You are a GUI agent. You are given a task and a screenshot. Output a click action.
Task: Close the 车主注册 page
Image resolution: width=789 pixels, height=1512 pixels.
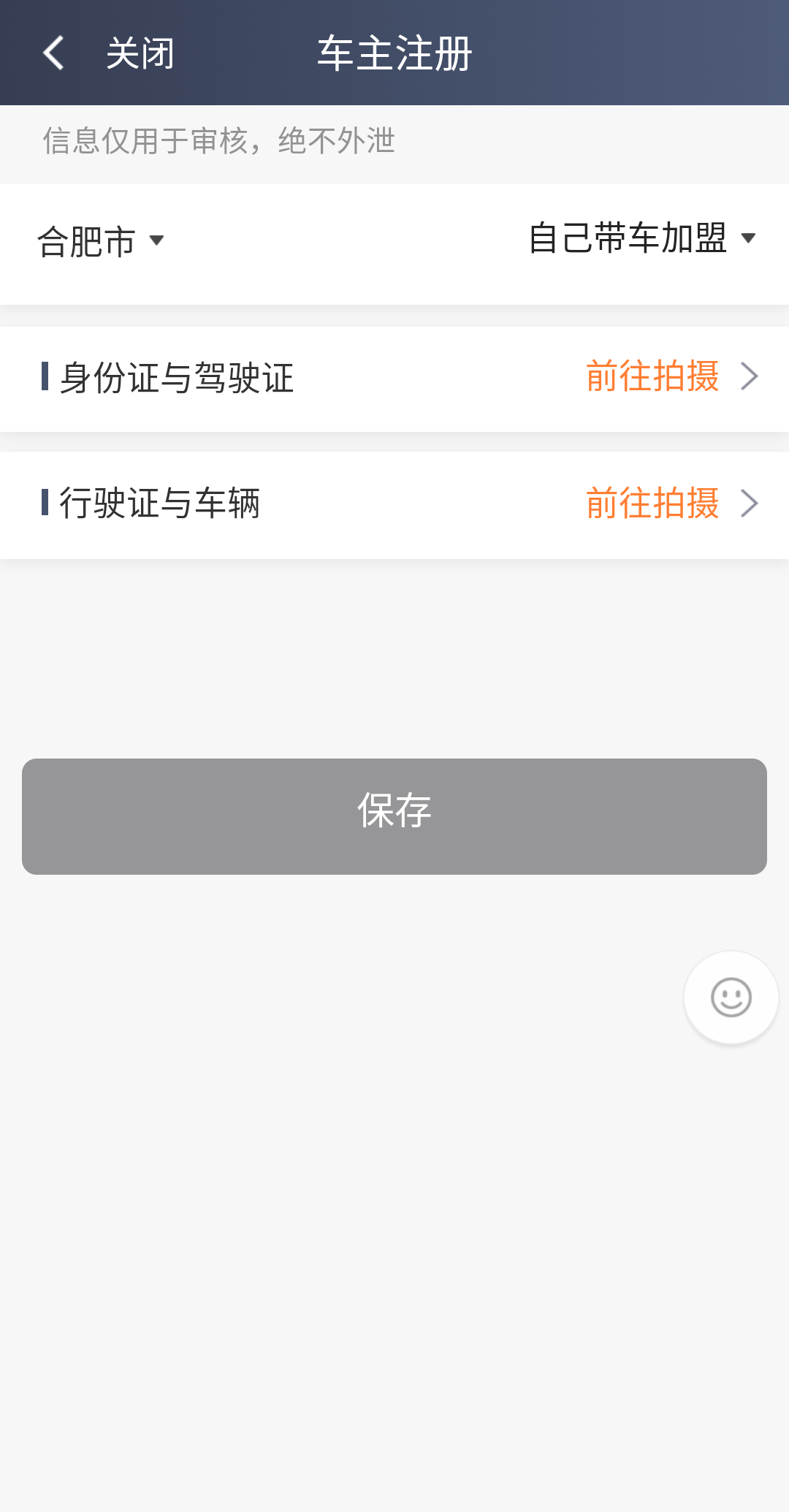click(140, 53)
